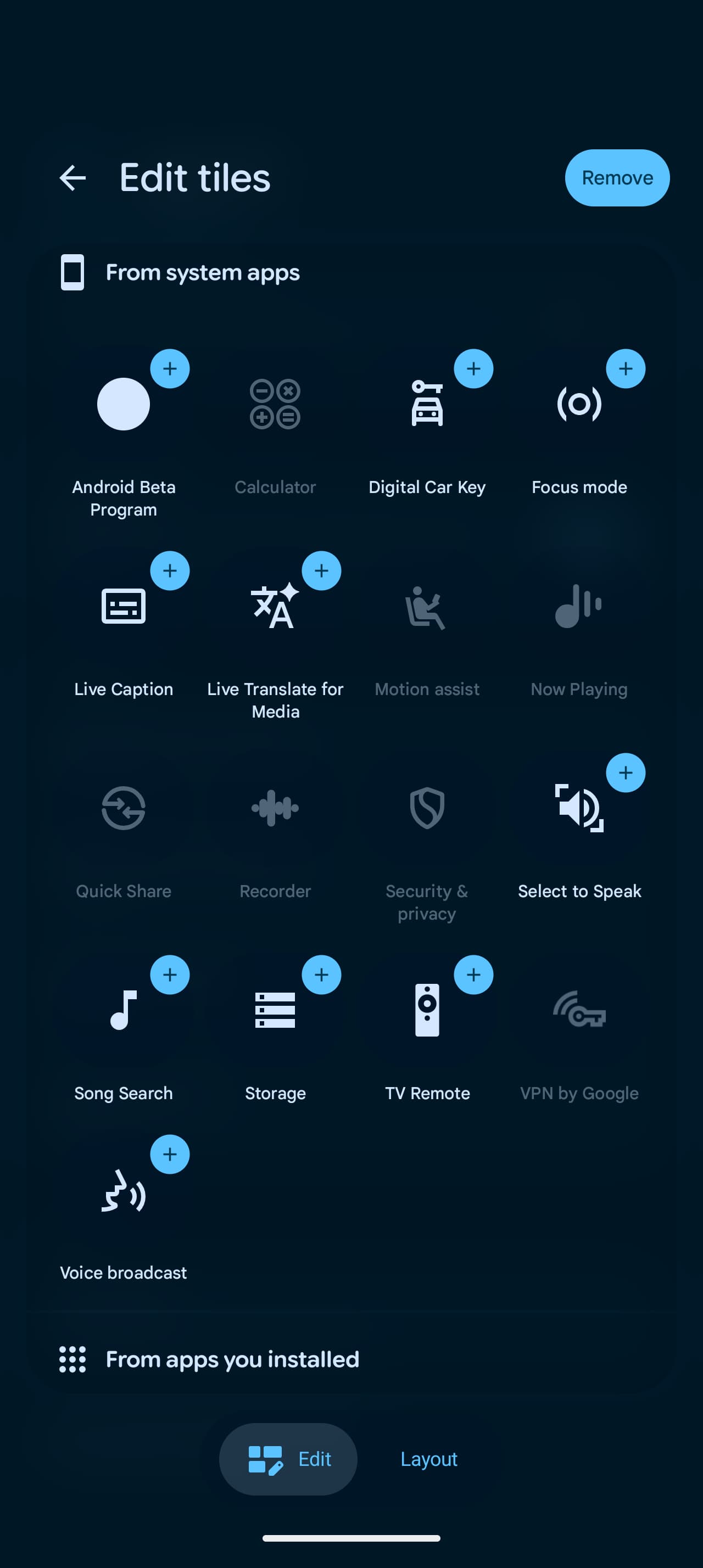Screen dimensions: 703x1568
Task: Switch to the Layout tab
Action: point(428,1459)
